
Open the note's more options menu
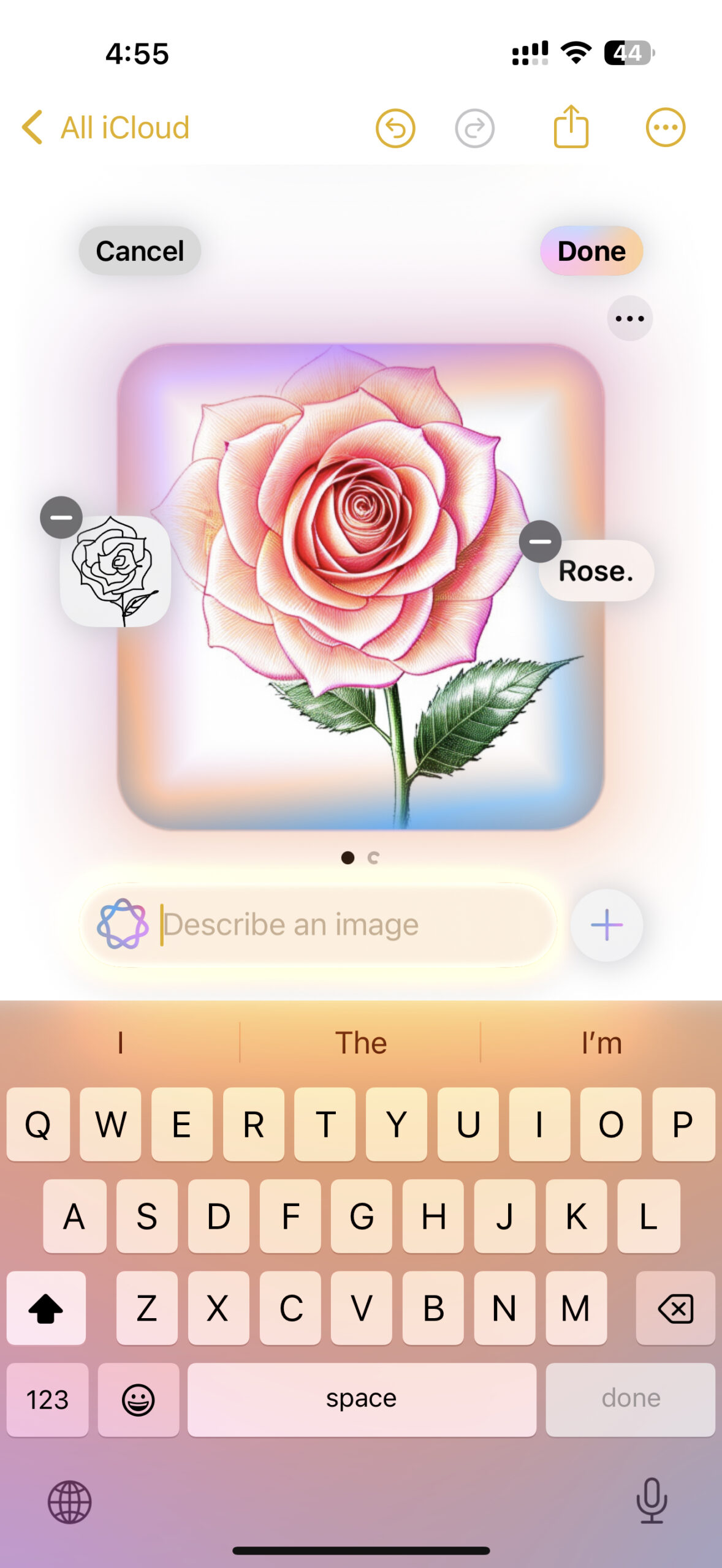(665, 128)
